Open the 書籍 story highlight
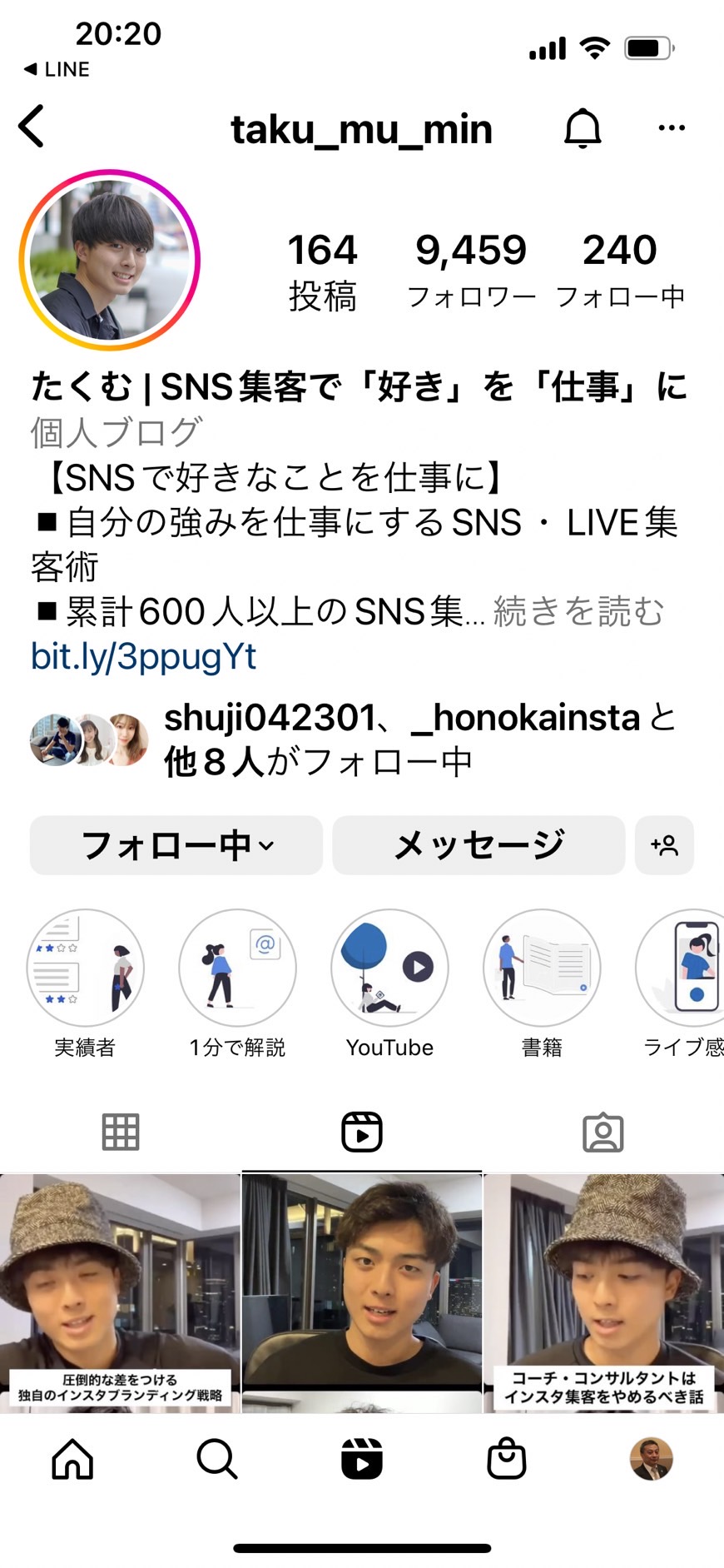The width and height of the screenshot is (724, 1568). 542,983
